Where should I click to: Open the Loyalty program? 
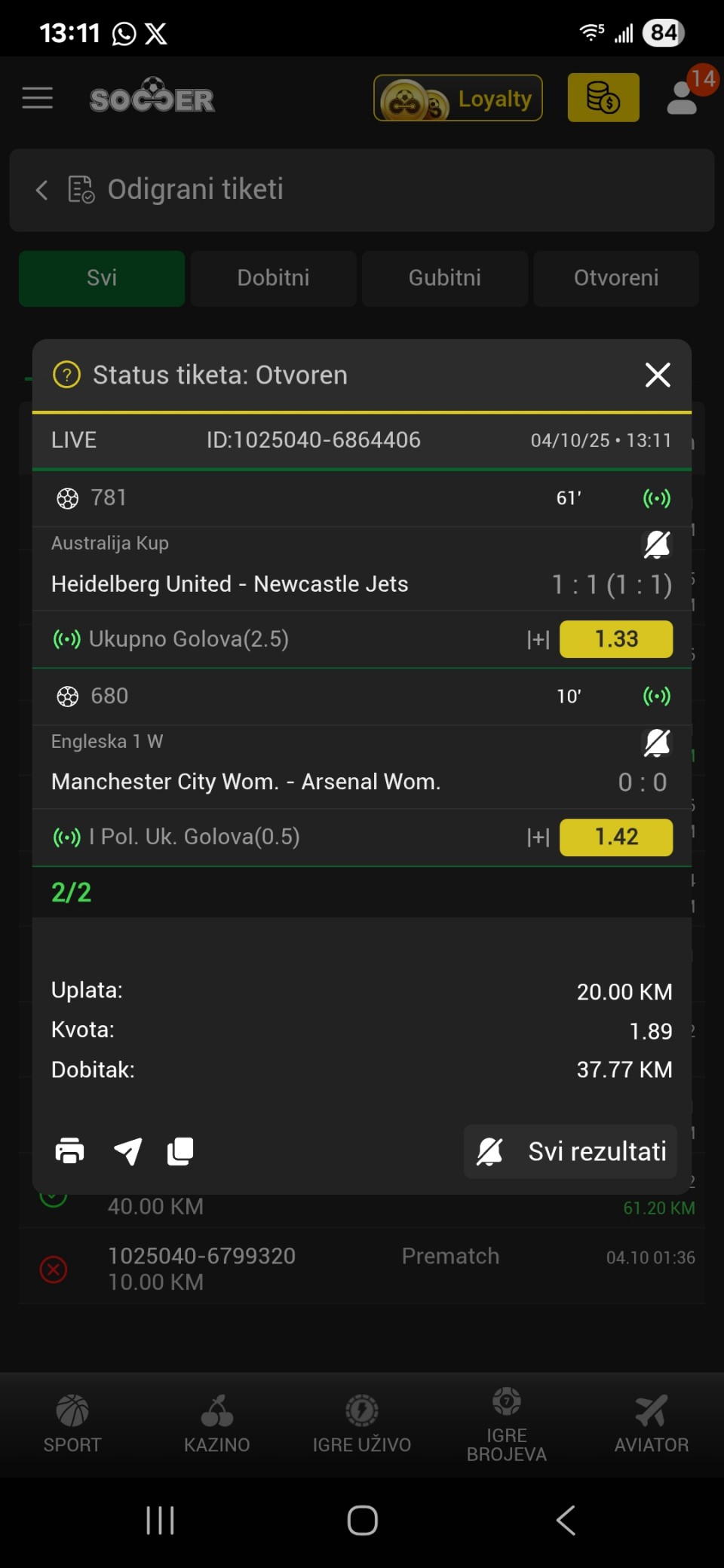(458, 98)
